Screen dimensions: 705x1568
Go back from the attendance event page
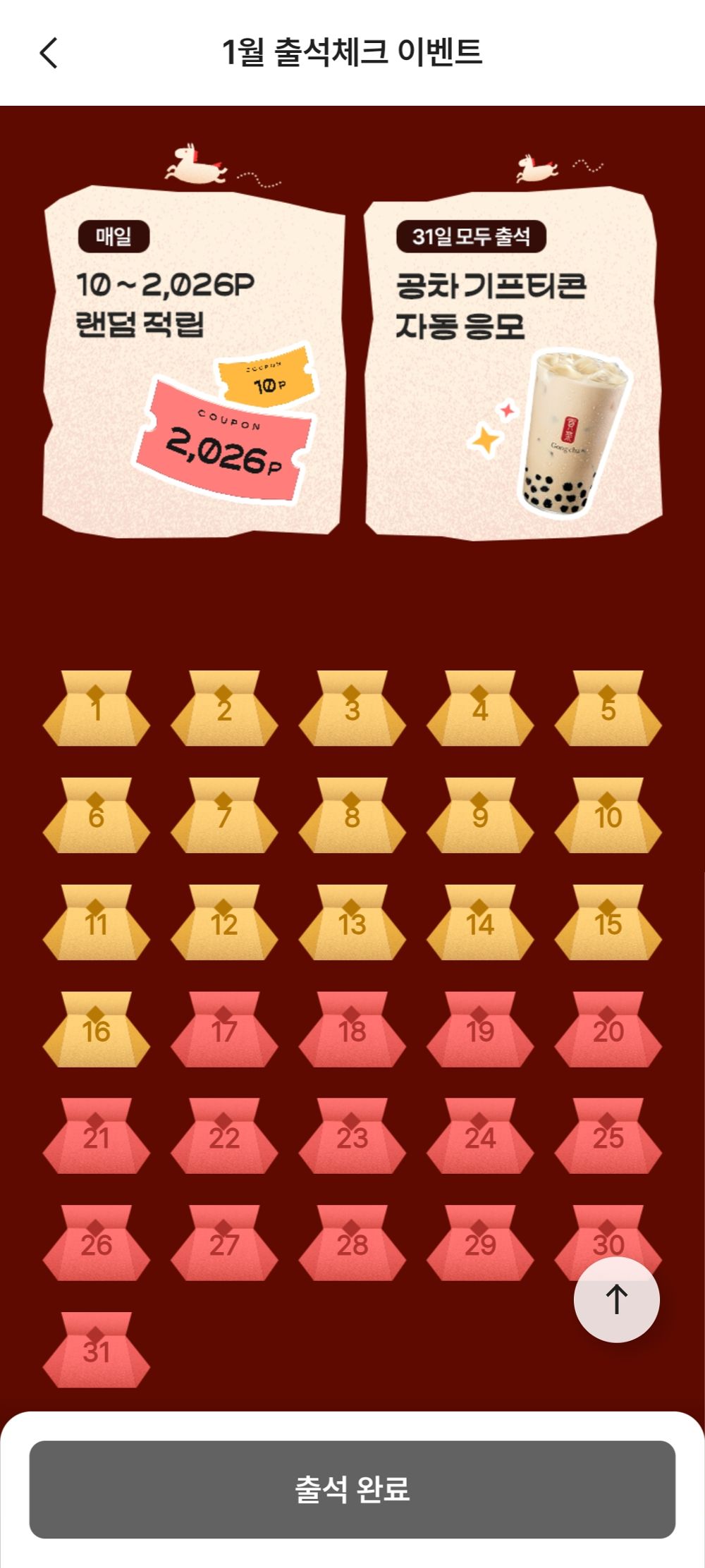[48, 53]
